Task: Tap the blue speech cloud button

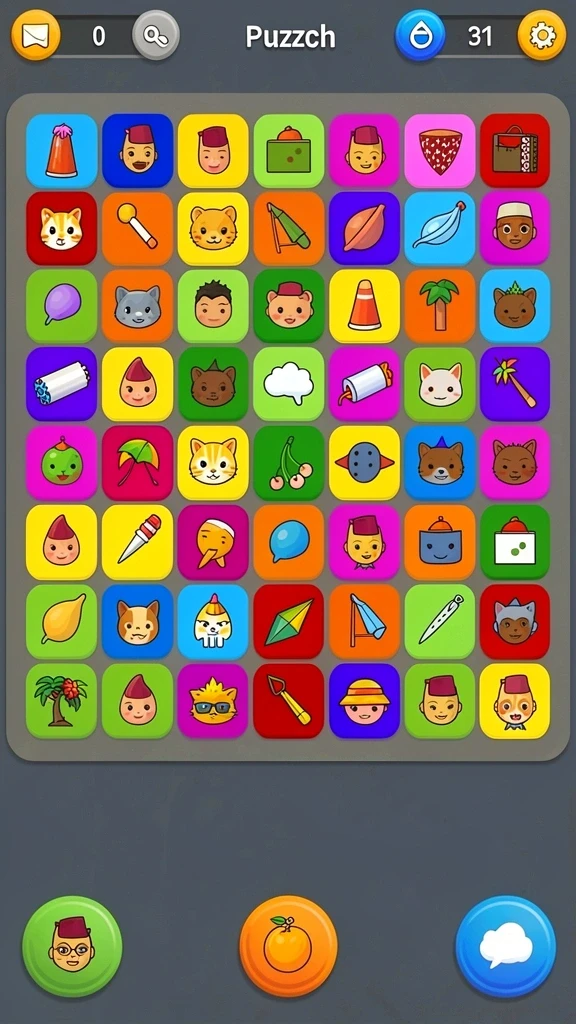Action: 505,946
